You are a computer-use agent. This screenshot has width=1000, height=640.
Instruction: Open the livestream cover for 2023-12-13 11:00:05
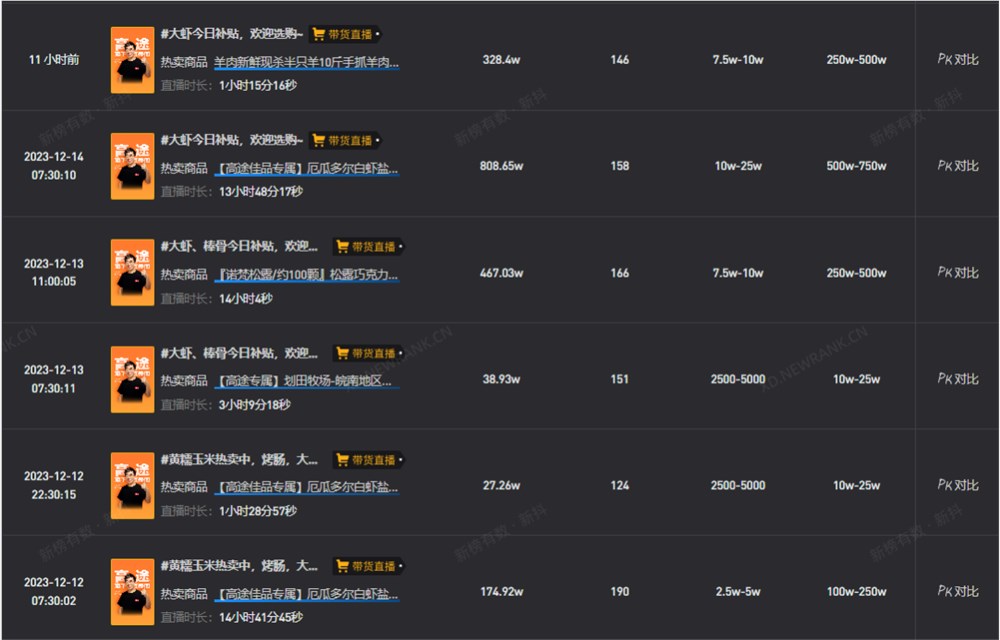tap(132, 273)
